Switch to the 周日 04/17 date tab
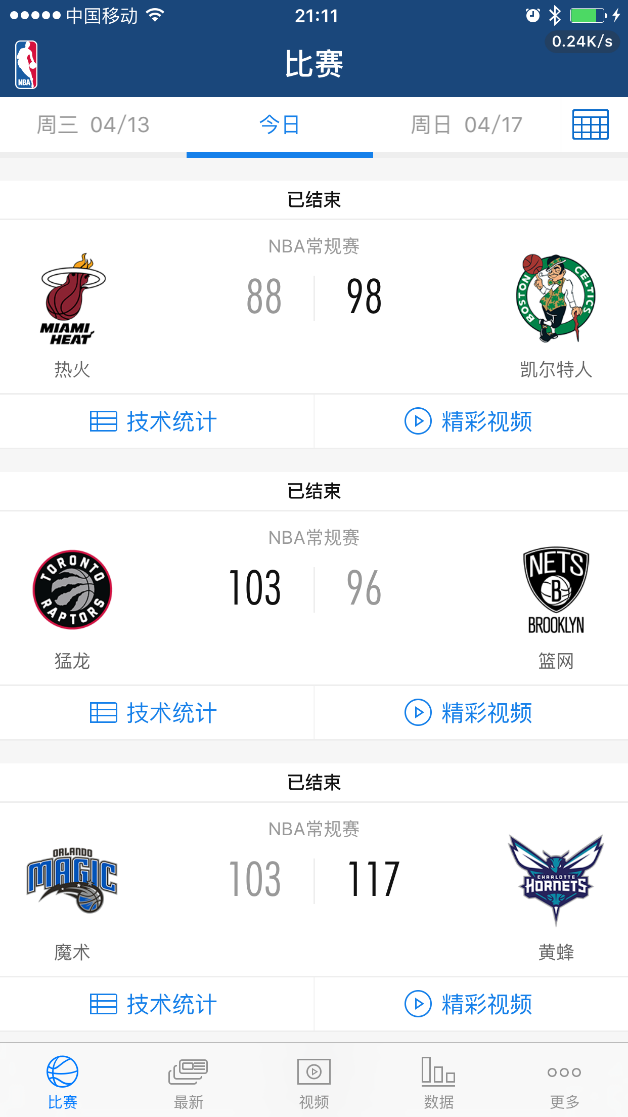 coord(466,125)
